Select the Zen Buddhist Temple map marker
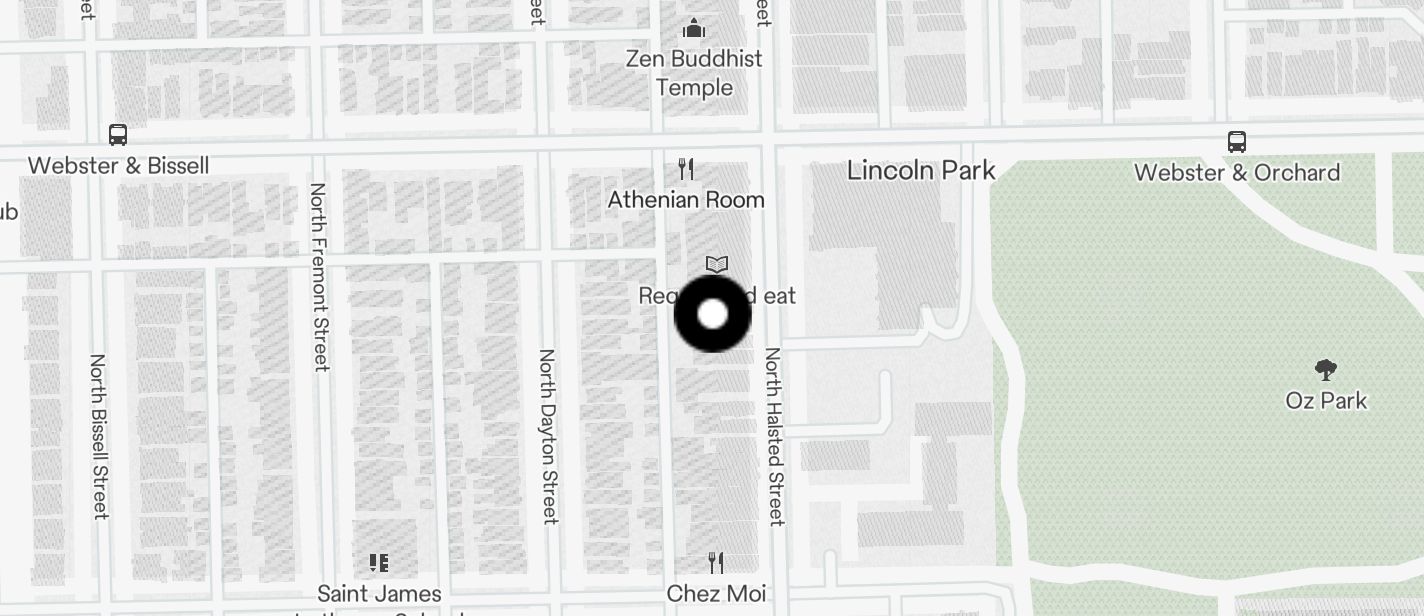Image resolution: width=1424 pixels, height=616 pixels. point(693,28)
